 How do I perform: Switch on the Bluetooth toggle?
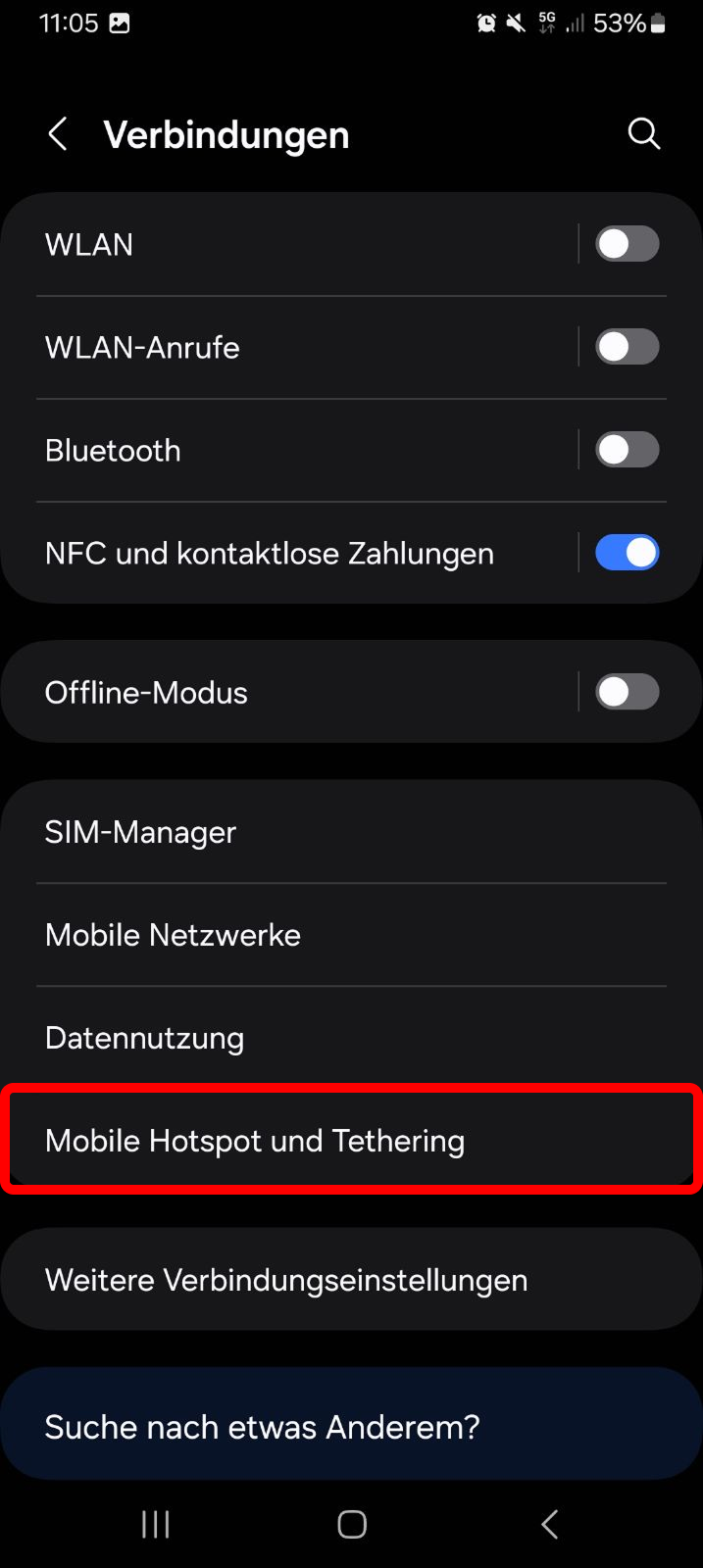pos(627,450)
